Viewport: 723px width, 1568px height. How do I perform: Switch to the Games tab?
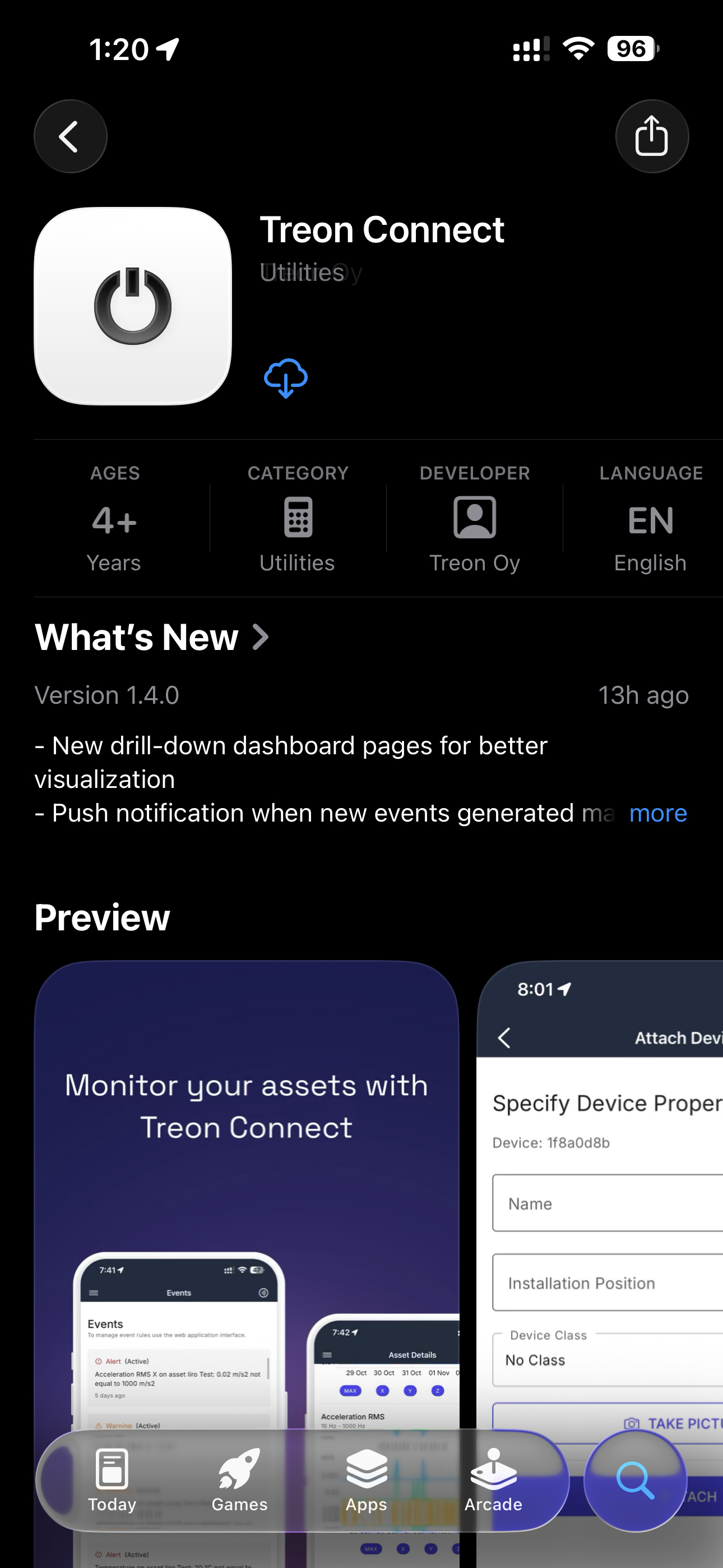239,1481
